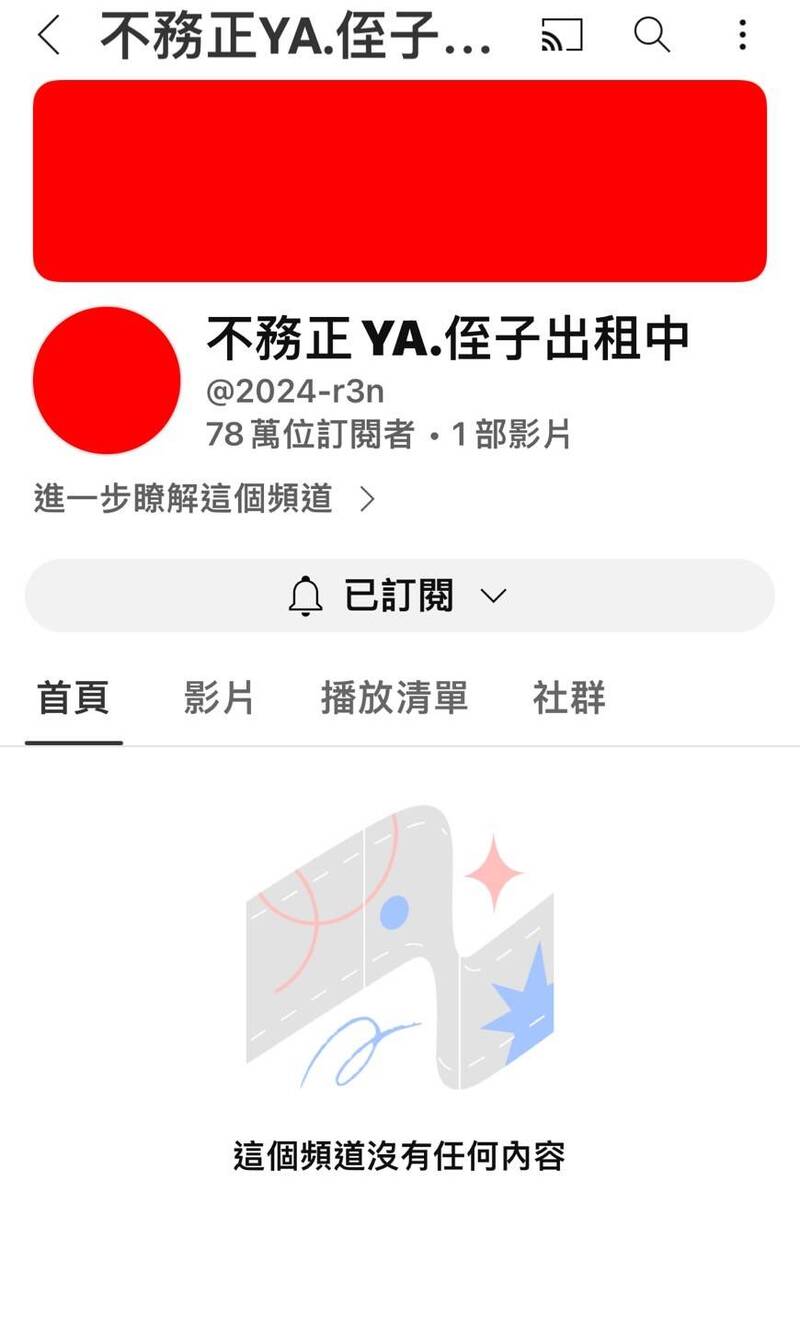This screenshot has height=1339, width=800.
Task: Go back using the top-left arrow
Action: 48,36
